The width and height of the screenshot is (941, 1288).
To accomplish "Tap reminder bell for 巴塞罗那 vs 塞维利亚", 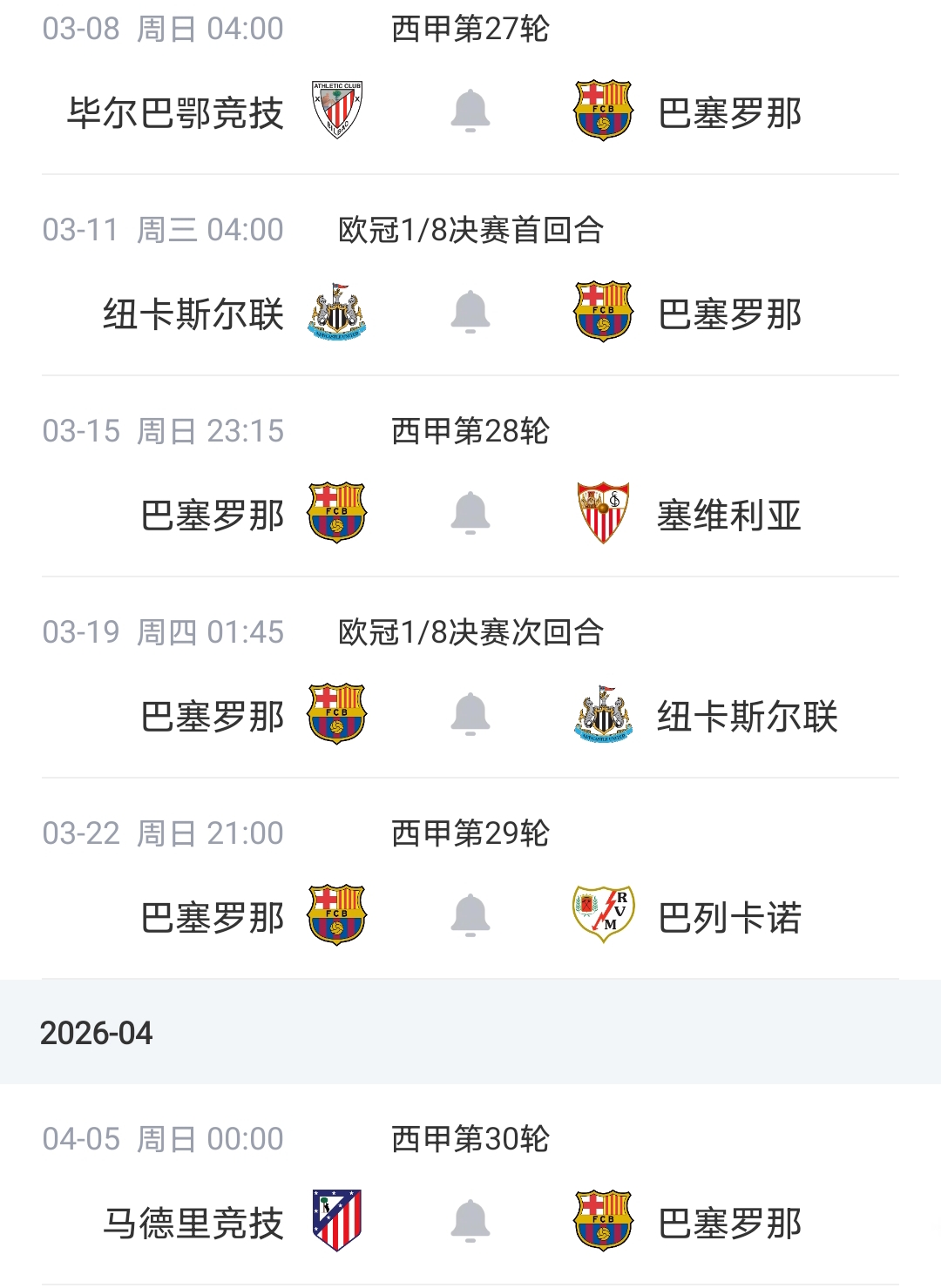I will (x=470, y=513).
